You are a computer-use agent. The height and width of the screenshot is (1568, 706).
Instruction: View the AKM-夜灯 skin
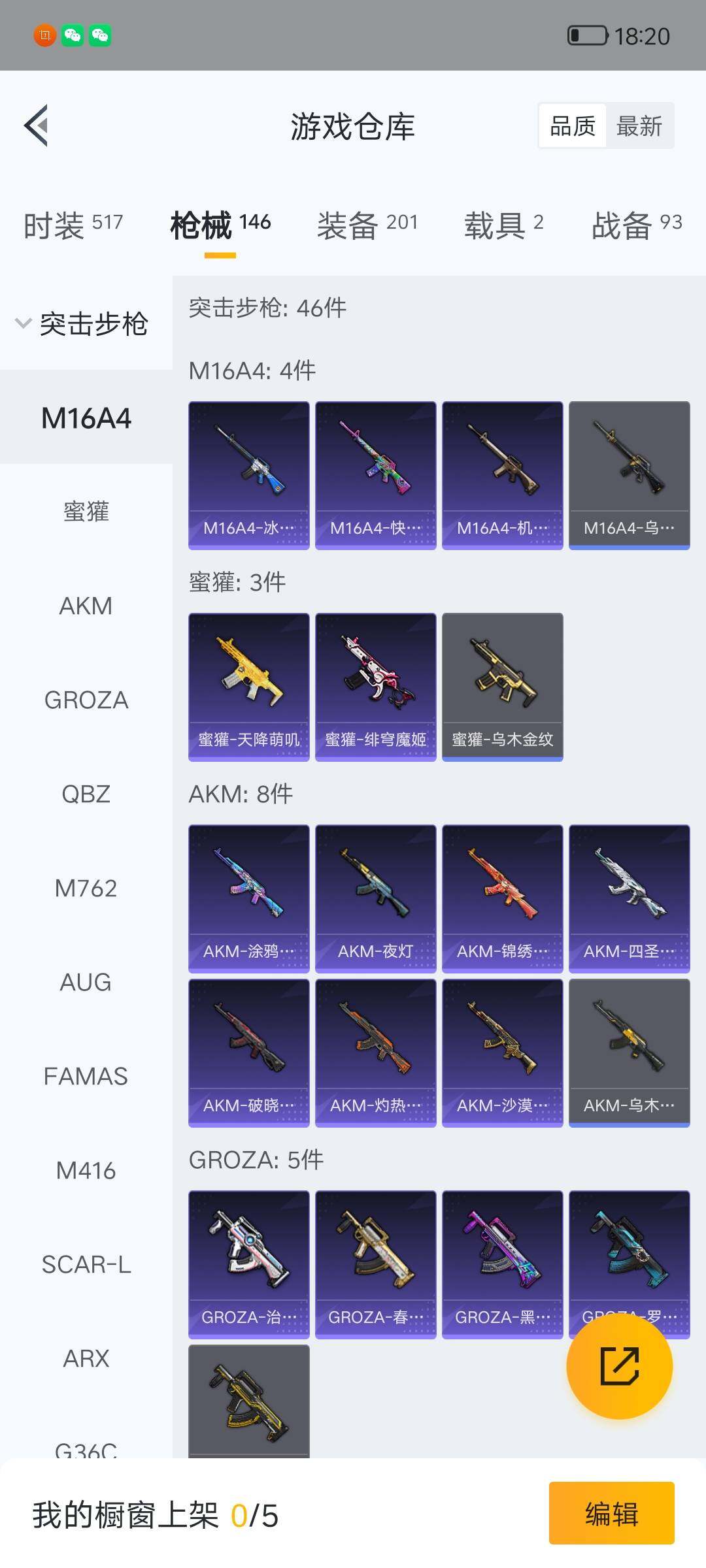point(376,898)
